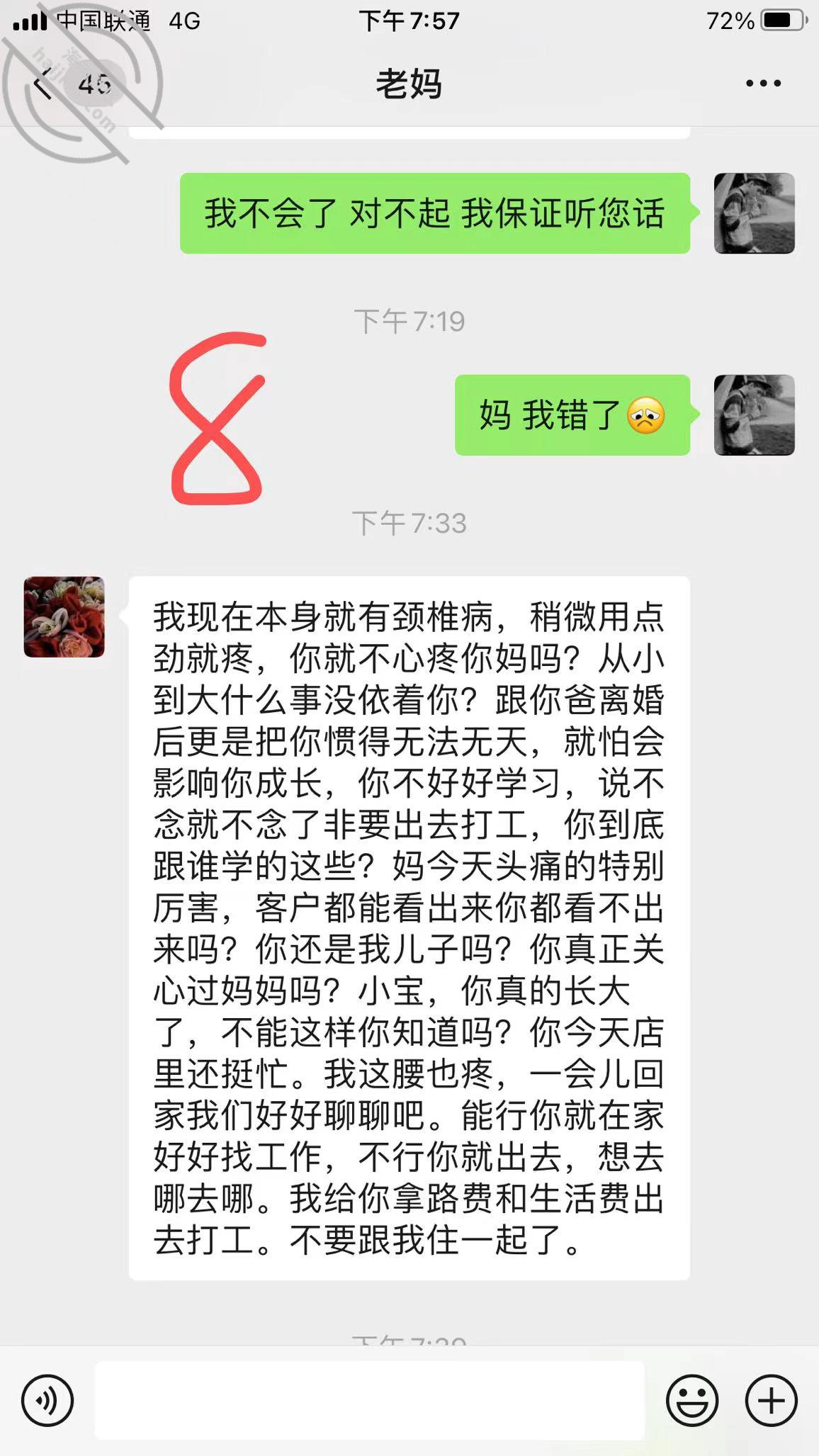The height and width of the screenshot is (1456, 819).
Task: Open the plus attachments menu
Action: click(x=772, y=1400)
